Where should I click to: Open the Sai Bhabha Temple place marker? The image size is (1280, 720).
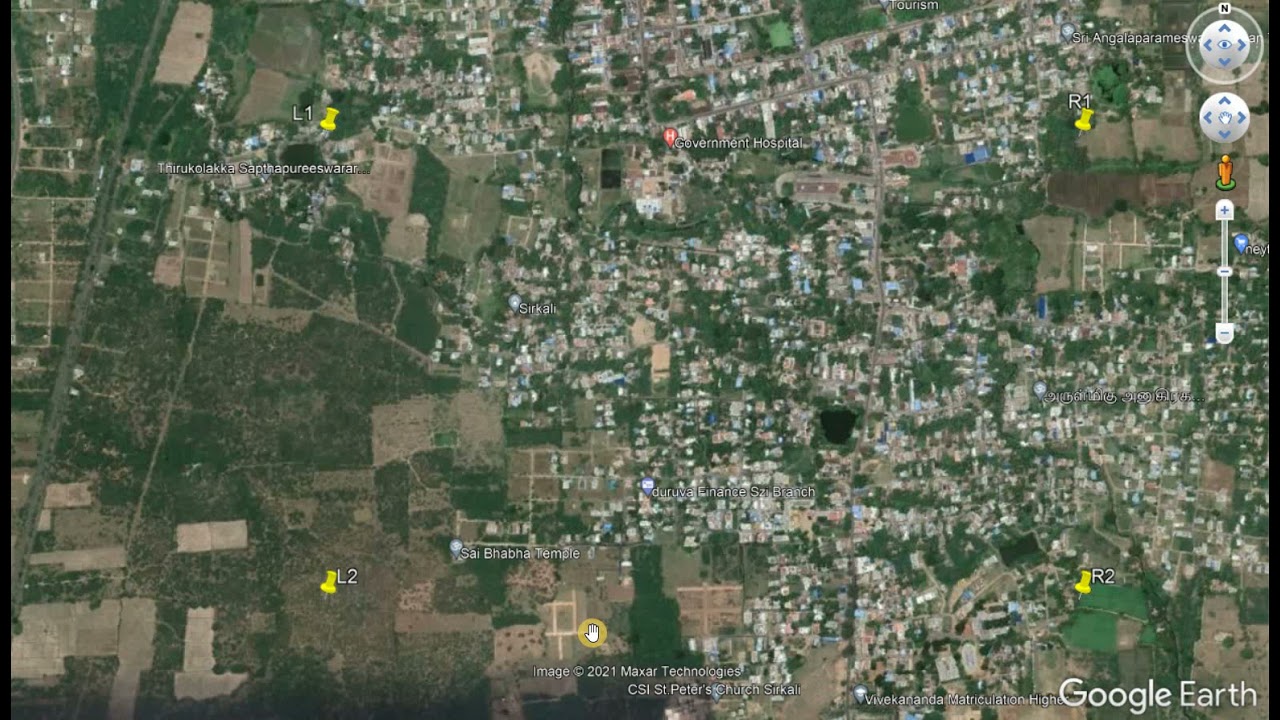click(456, 549)
